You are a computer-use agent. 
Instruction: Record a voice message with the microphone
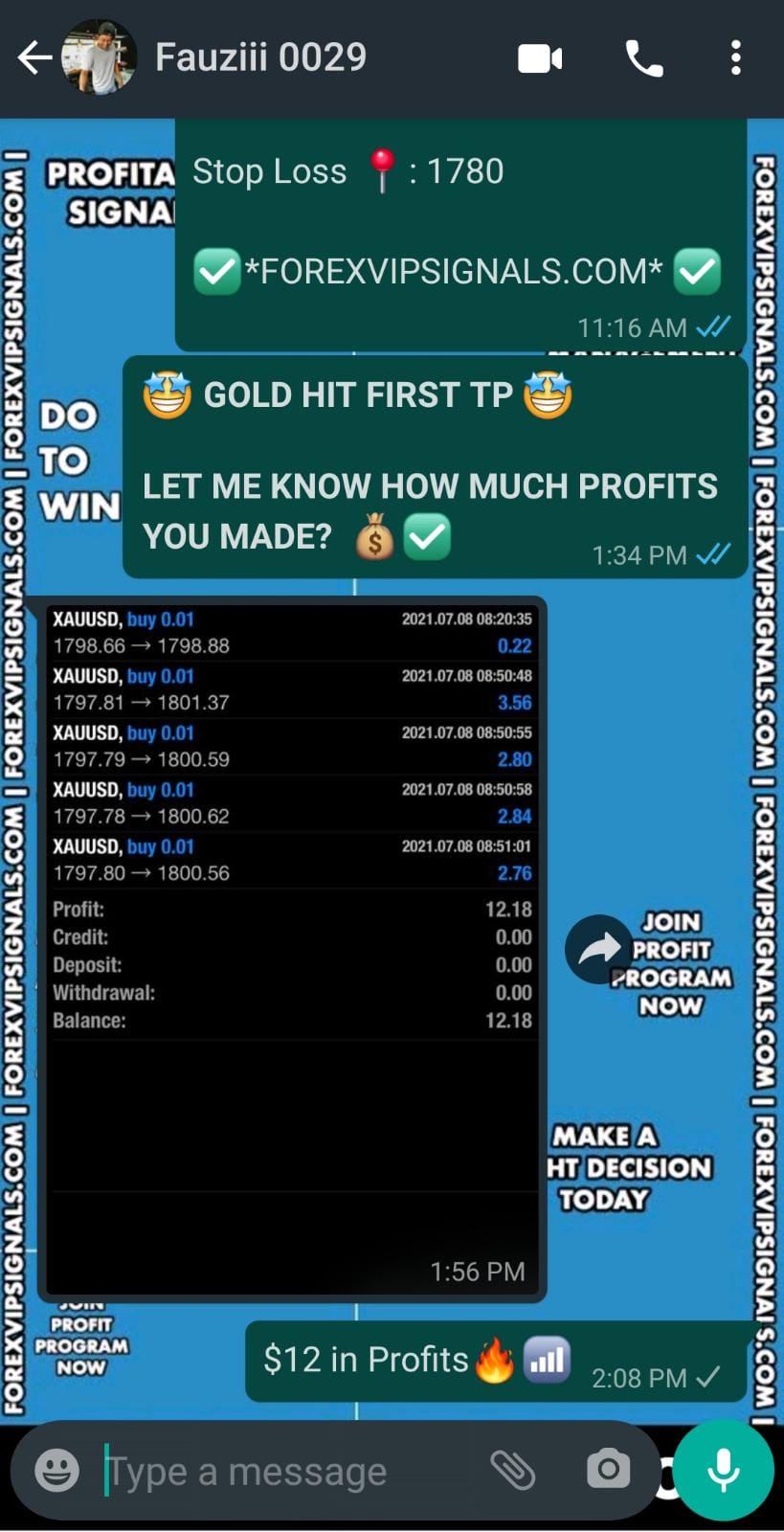pyautogui.click(x=724, y=1470)
